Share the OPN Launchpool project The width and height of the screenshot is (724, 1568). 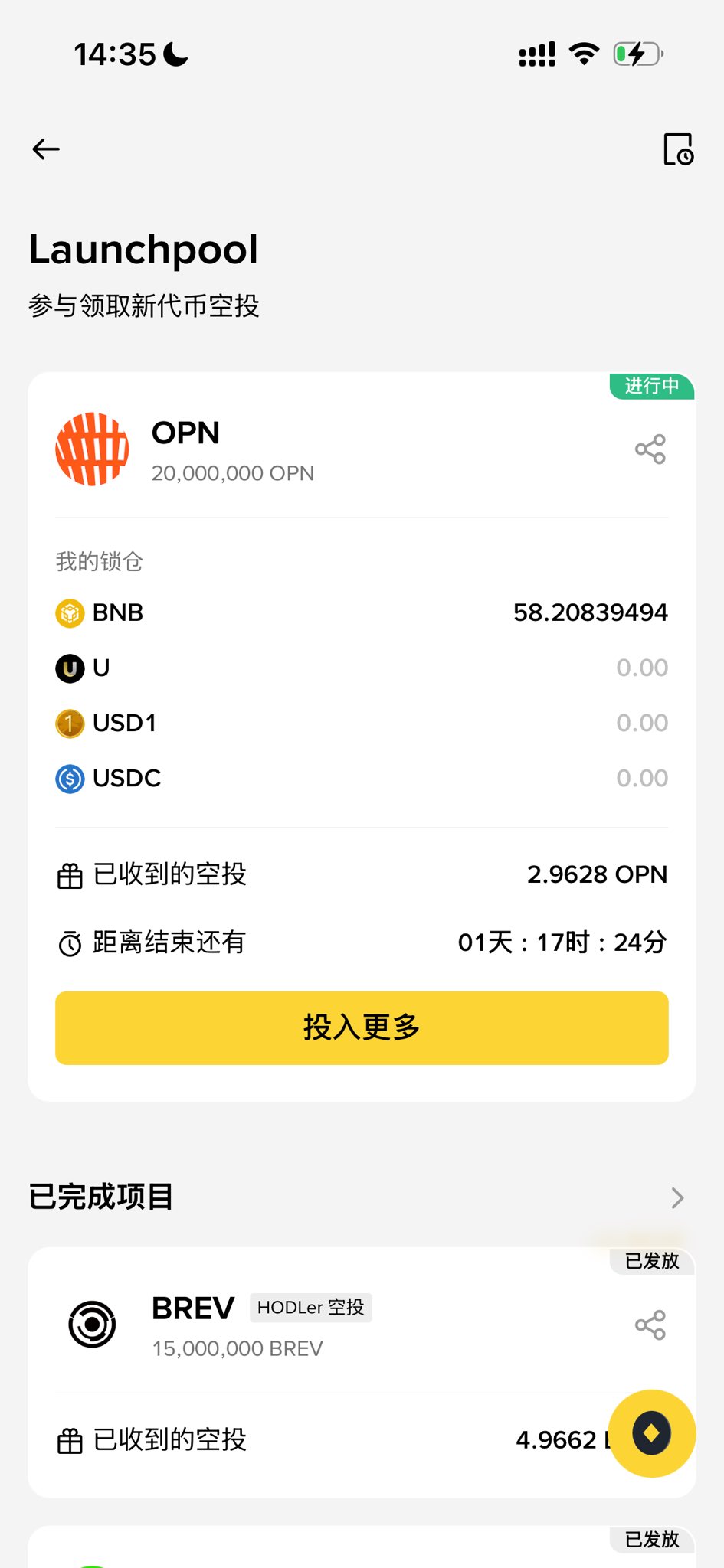pos(650,449)
